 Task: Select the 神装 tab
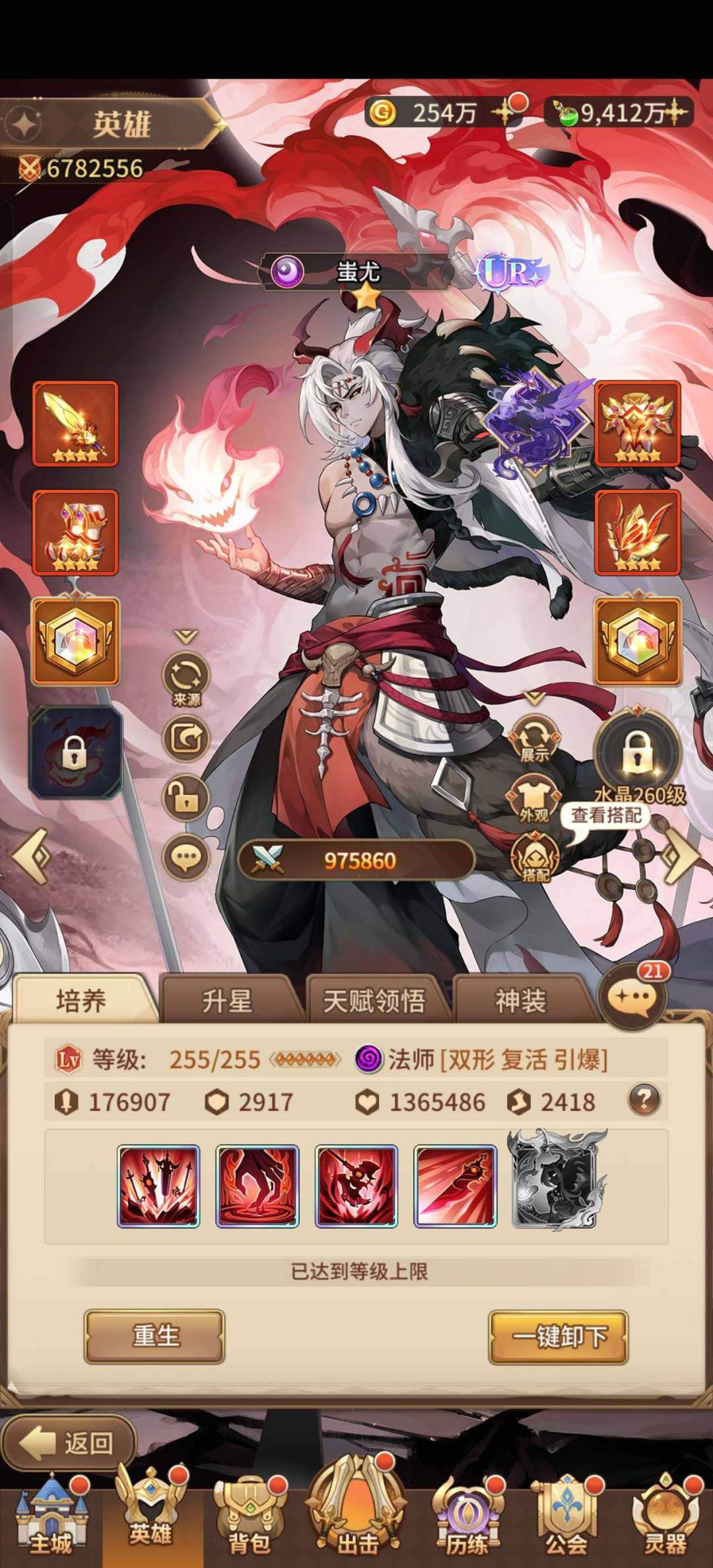[520, 1001]
